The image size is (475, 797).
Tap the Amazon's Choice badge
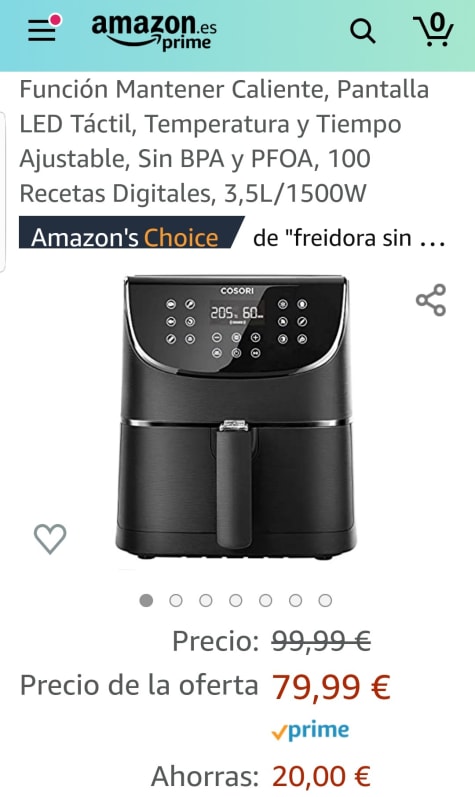pyautogui.click(x=131, y=233)
